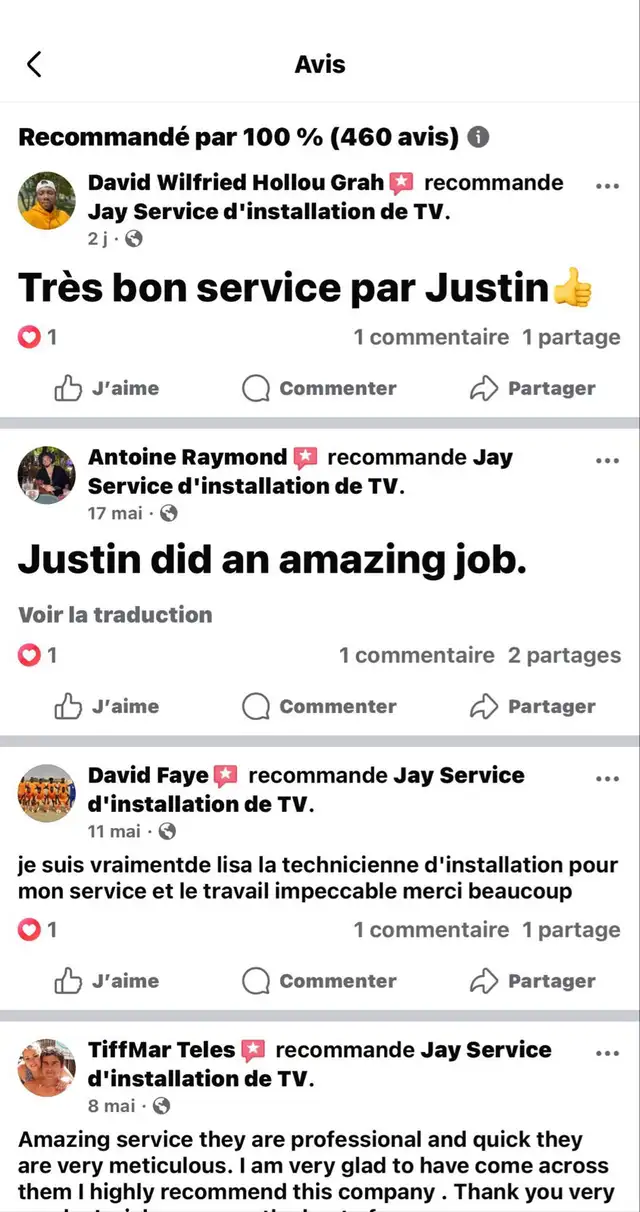Viewport: 640px width, 1212px height.
Task: Comment on David Wilfried Hollou Grah's review
Action: [x=319, y=388]
